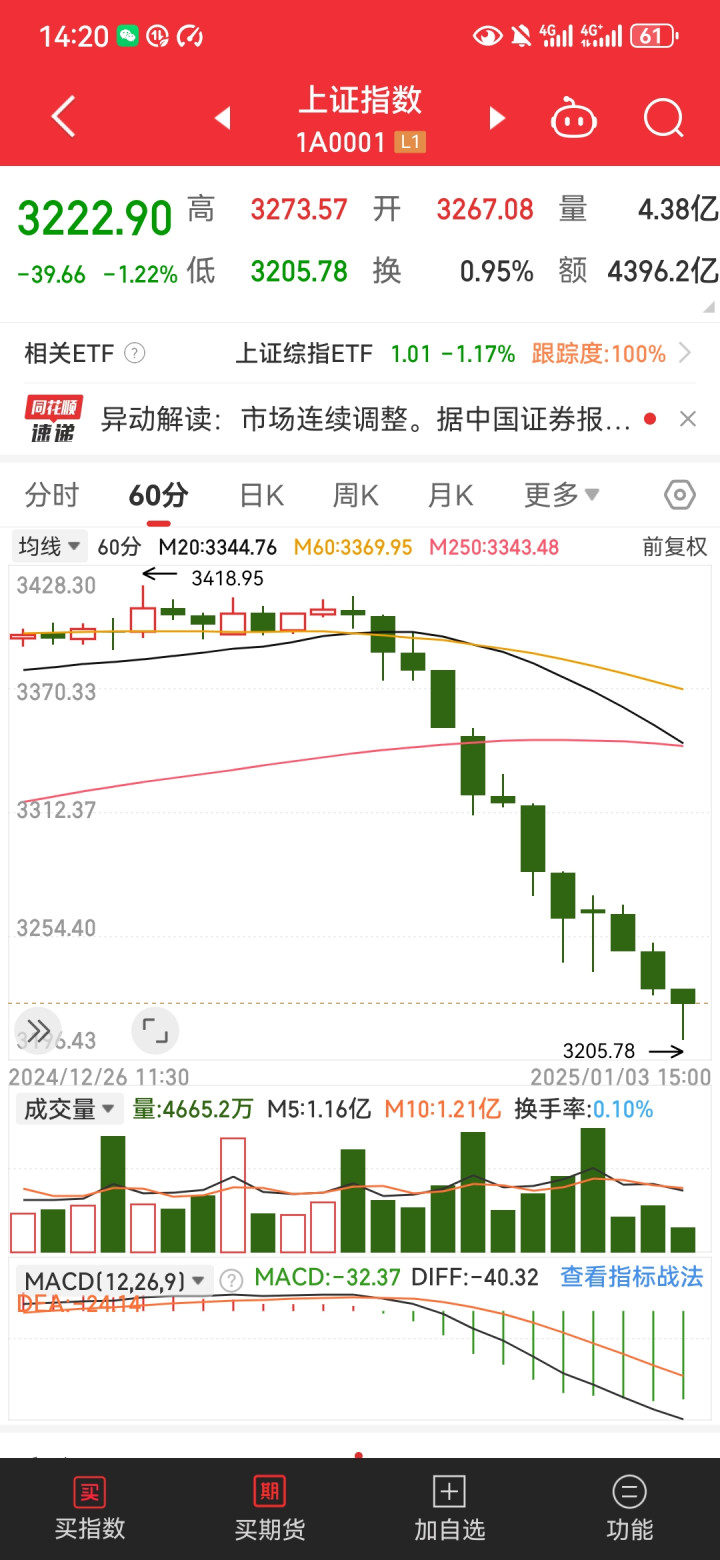Switch to the 分时 chart tab
The height and width of the screenshot is (1560, 720).
coord(52,495)
